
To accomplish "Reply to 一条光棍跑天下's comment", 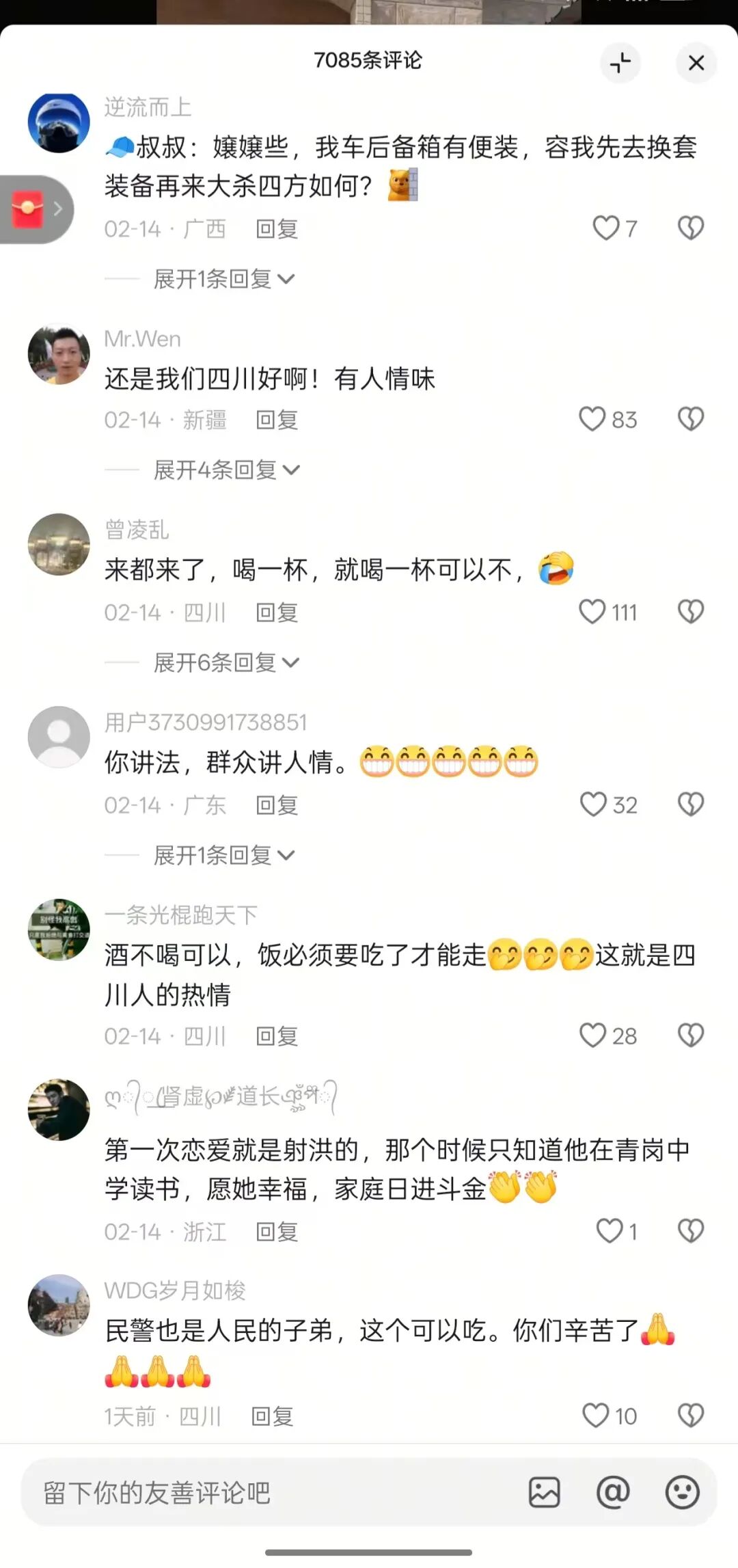I will pos(277,1036).
